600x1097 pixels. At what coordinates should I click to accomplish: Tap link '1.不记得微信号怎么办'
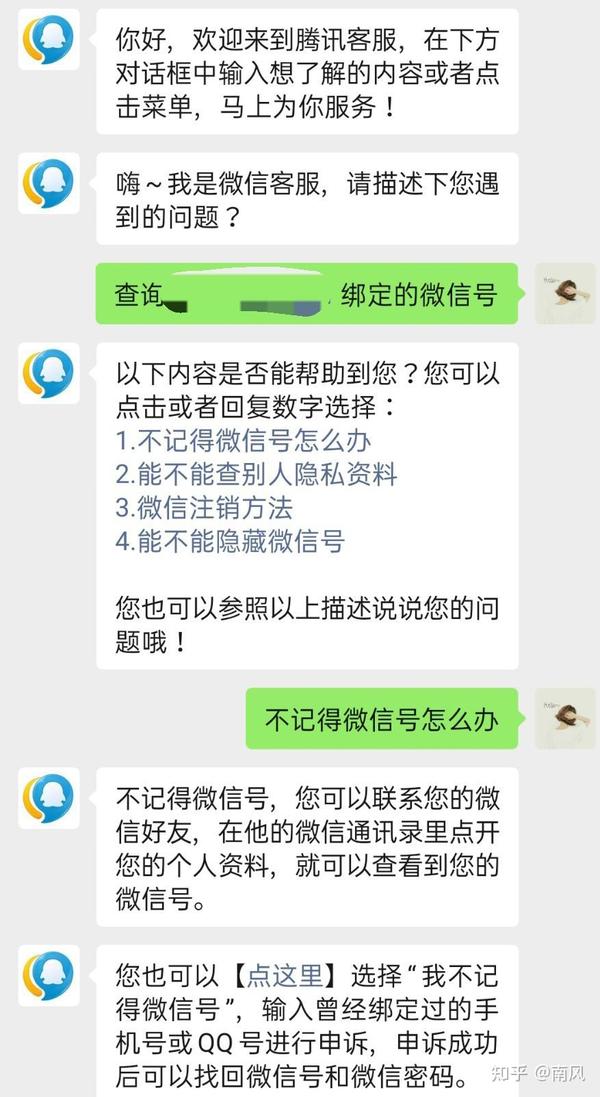(x=243, y=440)
